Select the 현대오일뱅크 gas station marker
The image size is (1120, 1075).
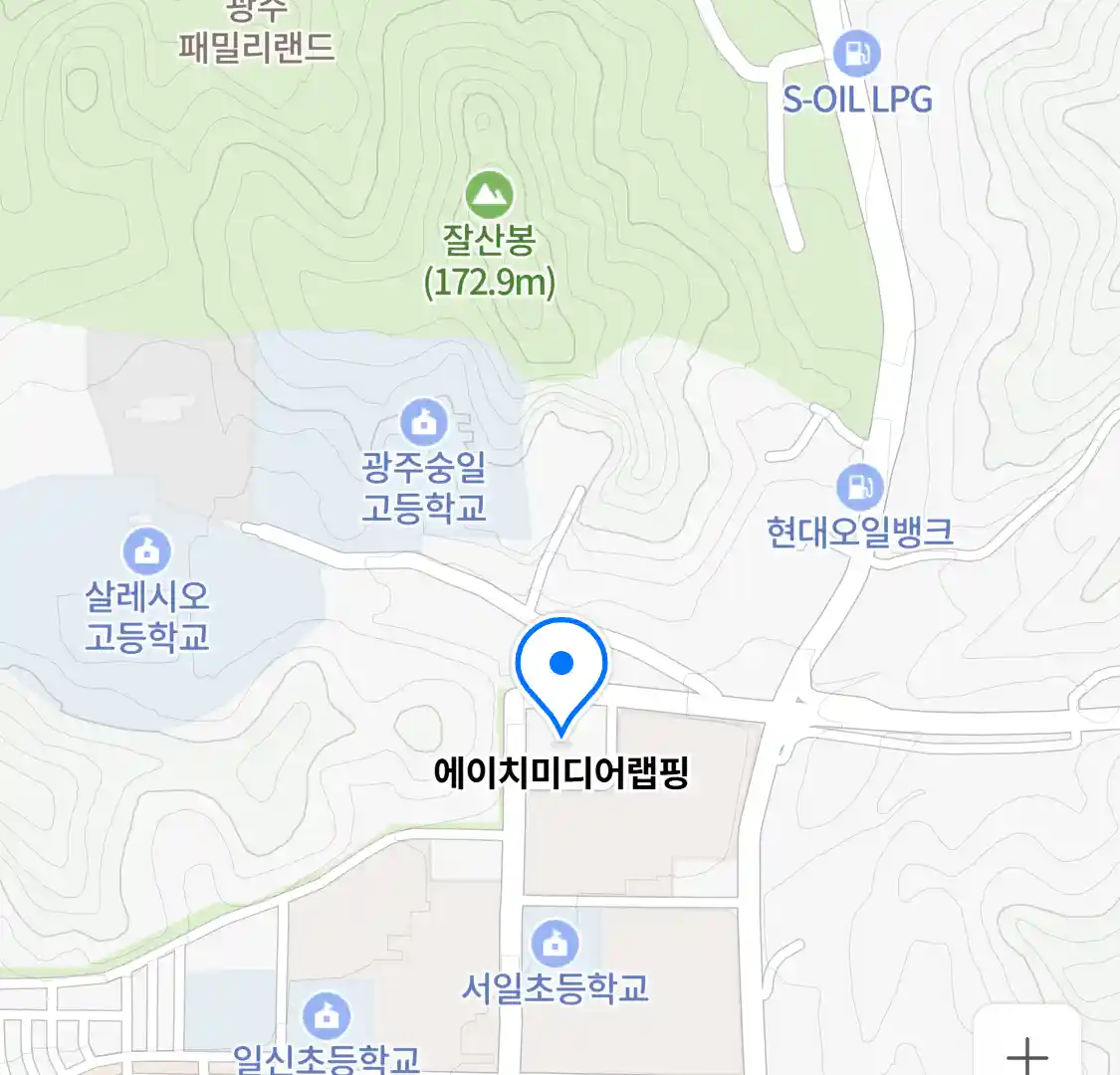(x=859, y=488)
